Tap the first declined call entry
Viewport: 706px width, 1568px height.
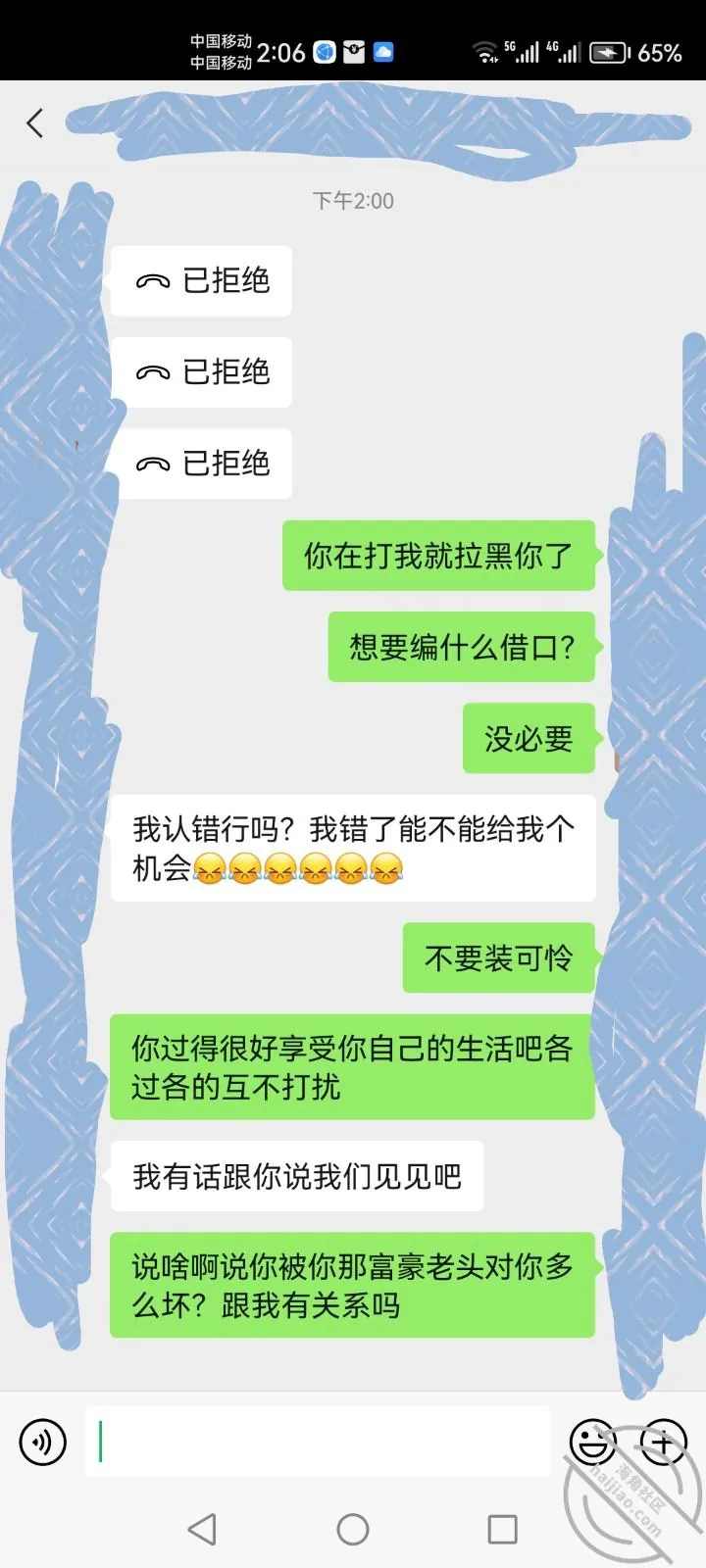pos(201,281)
